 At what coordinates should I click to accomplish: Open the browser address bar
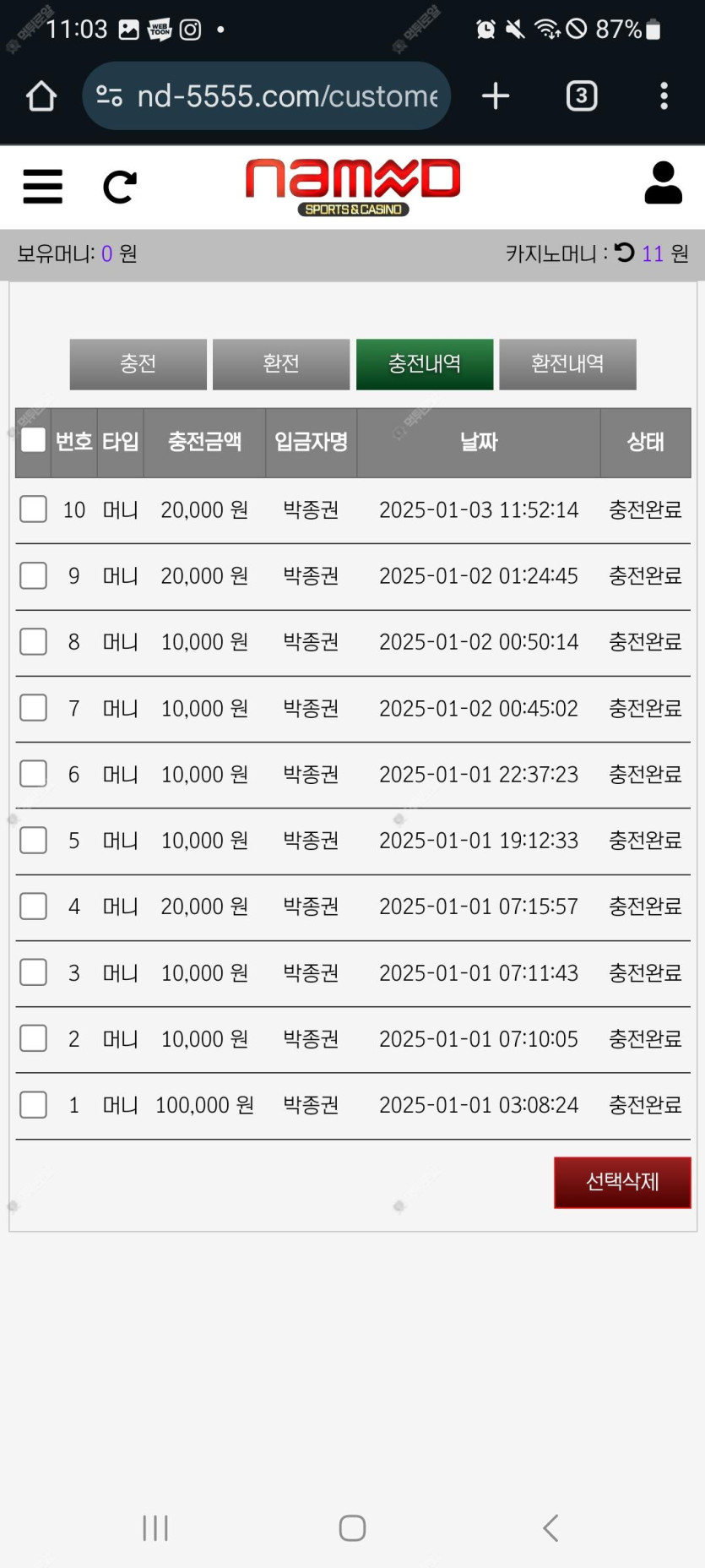[267, 96]
